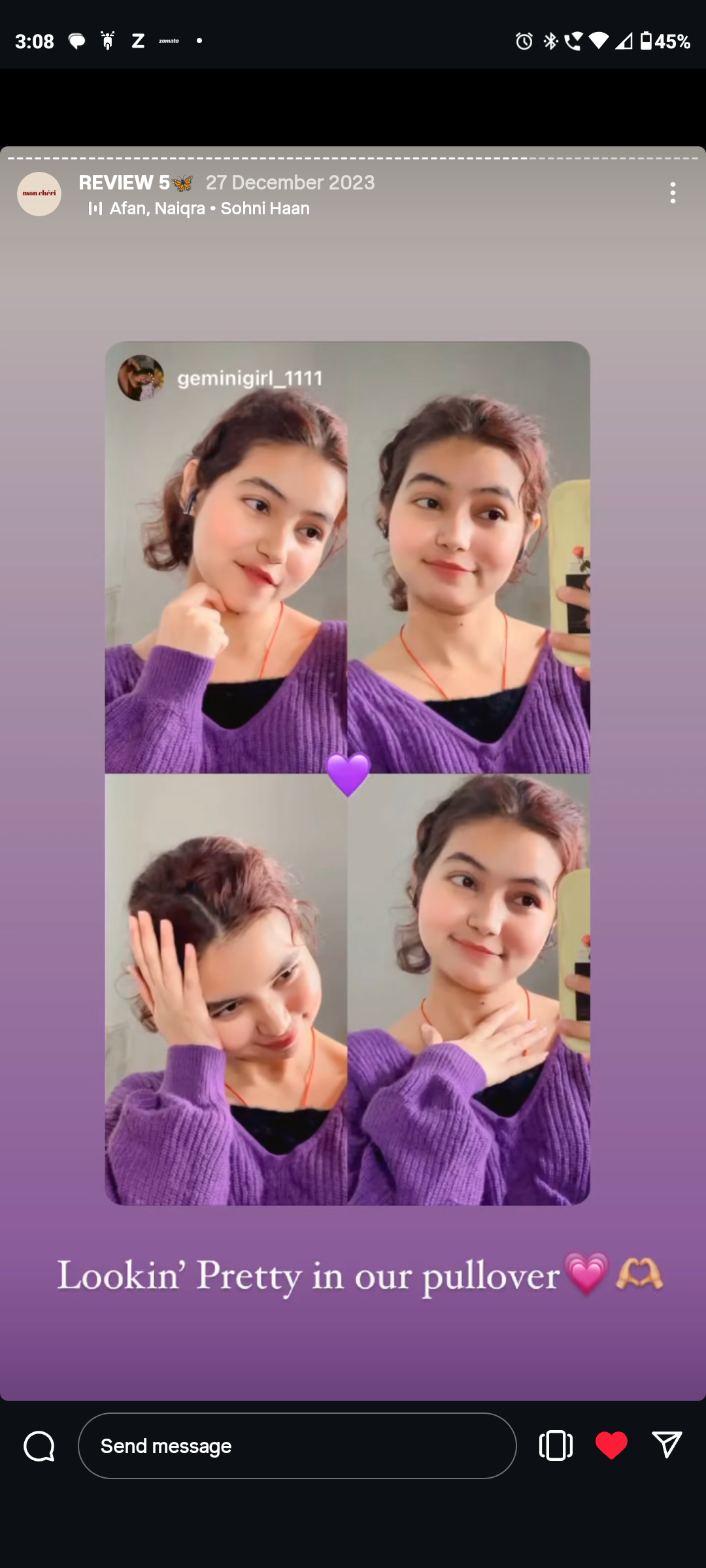Unlike this highlight with the heart icon
The width and height of the screenshot is (706, 1568).
[x=611, y=1445]
